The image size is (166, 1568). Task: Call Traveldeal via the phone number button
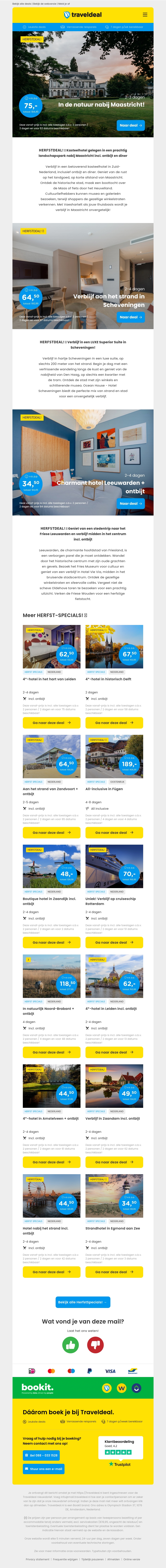[x=43, y=1455]
